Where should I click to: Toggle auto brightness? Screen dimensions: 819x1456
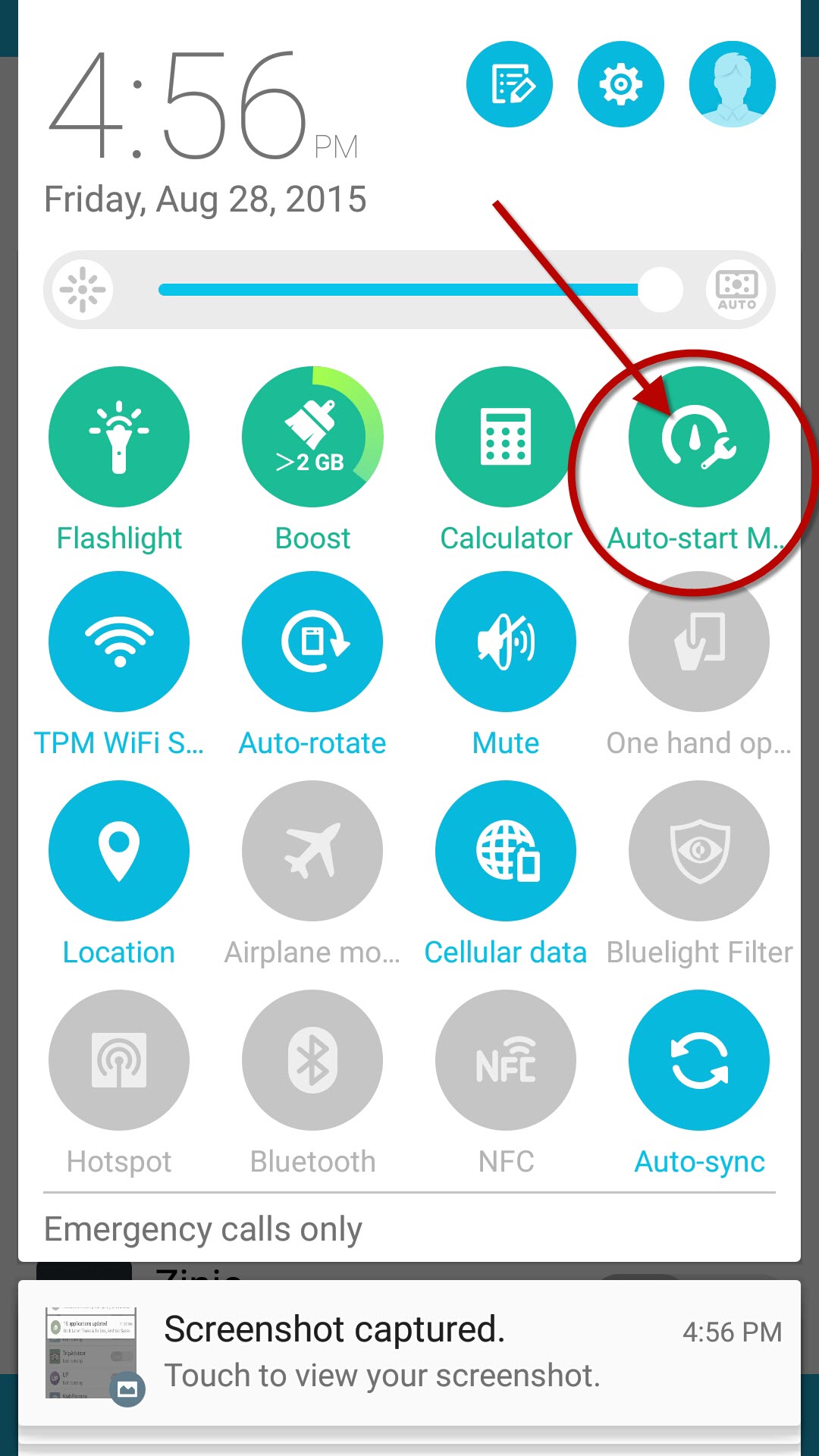(x=736, y=290)
